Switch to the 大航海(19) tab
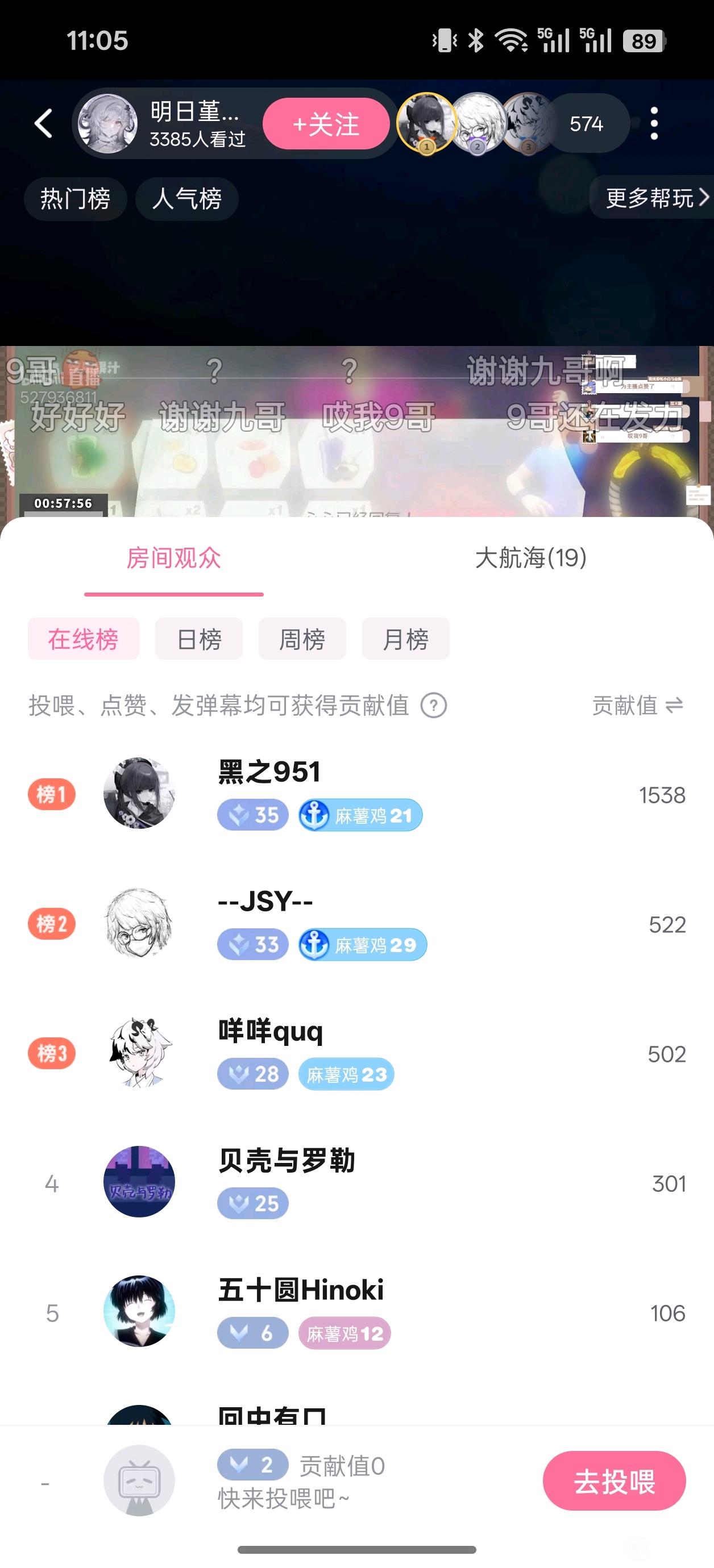714x1568 pixels. [530, 558]
